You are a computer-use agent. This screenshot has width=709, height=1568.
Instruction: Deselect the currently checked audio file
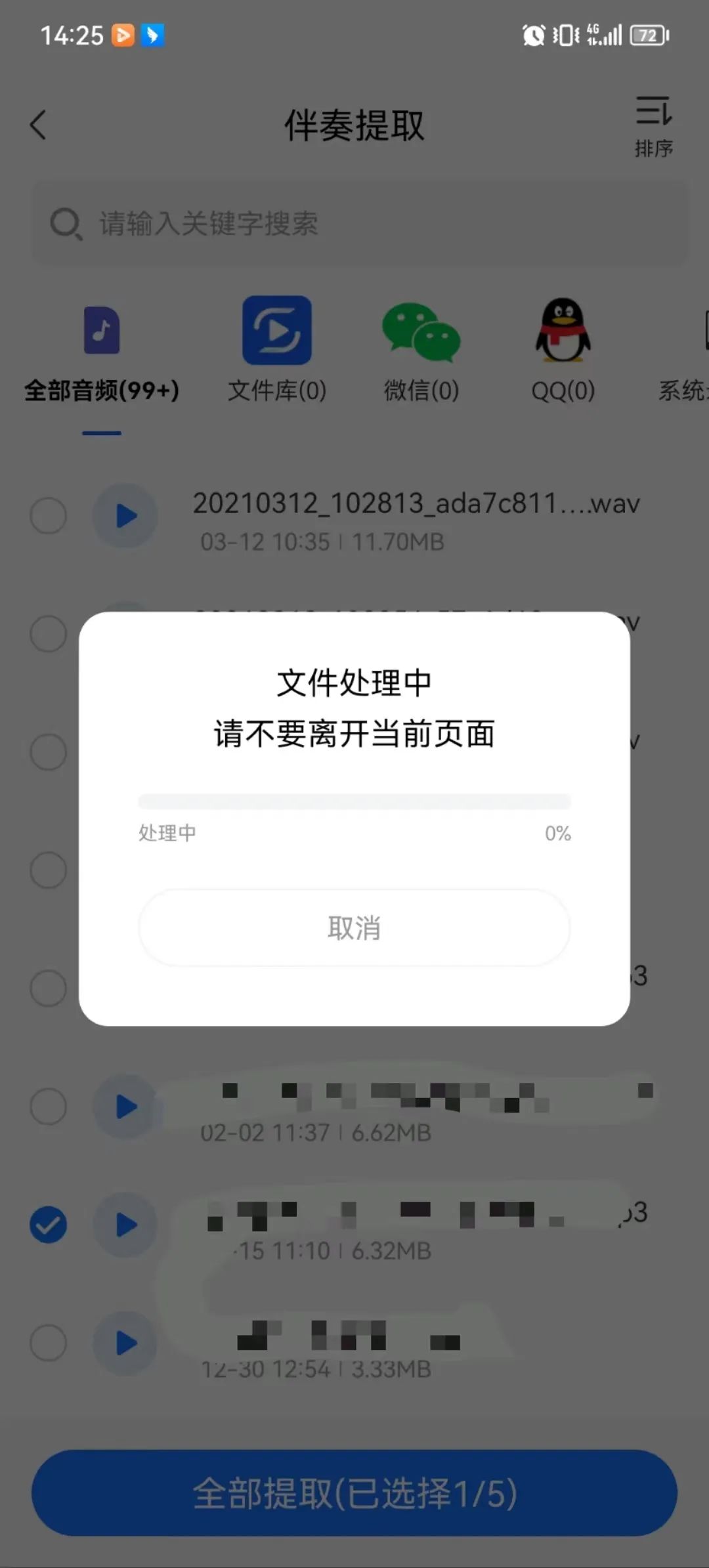[x=49, y=1223]
